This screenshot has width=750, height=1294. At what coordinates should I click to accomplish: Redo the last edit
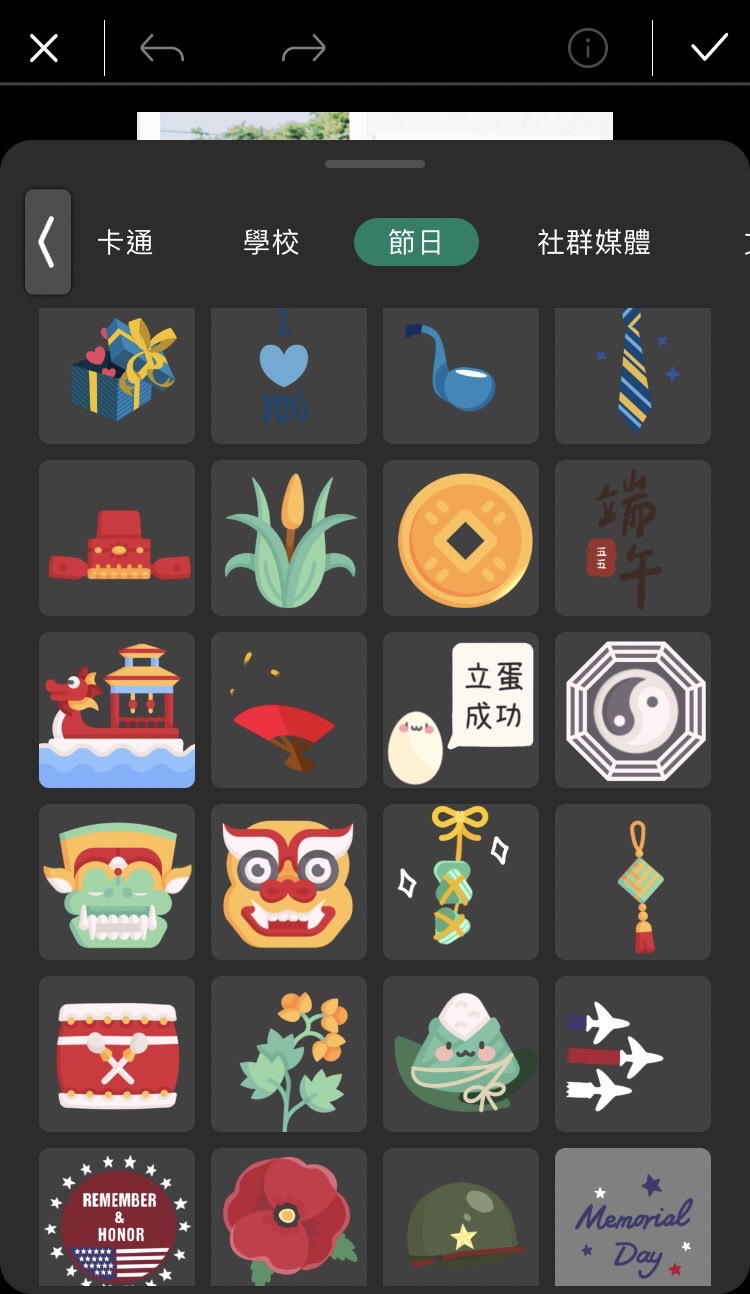pos(303,48)
